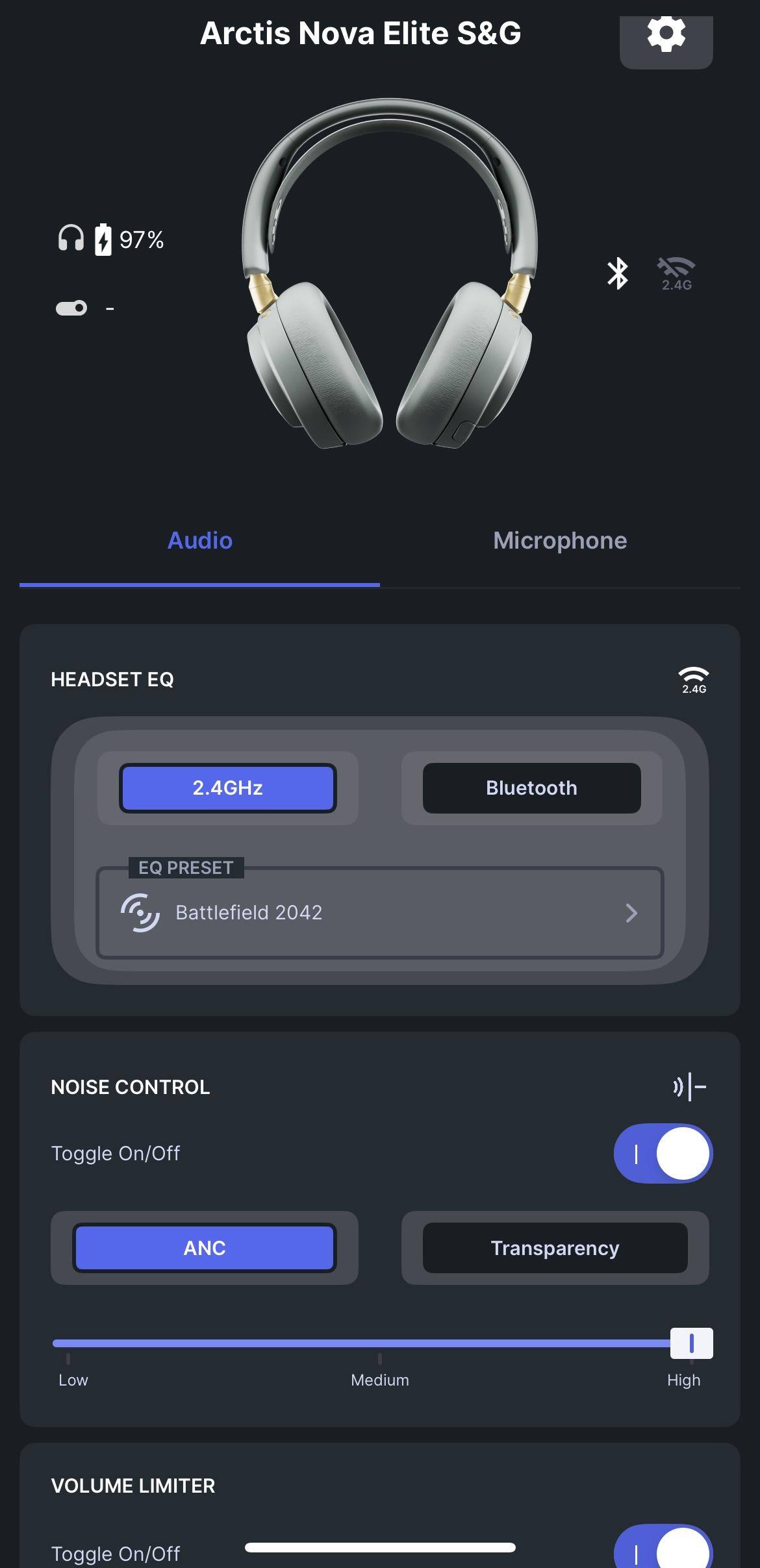Switch to the Microphone tab
The width and height of the screenshot is (760, 1568).
click(559, 541)
